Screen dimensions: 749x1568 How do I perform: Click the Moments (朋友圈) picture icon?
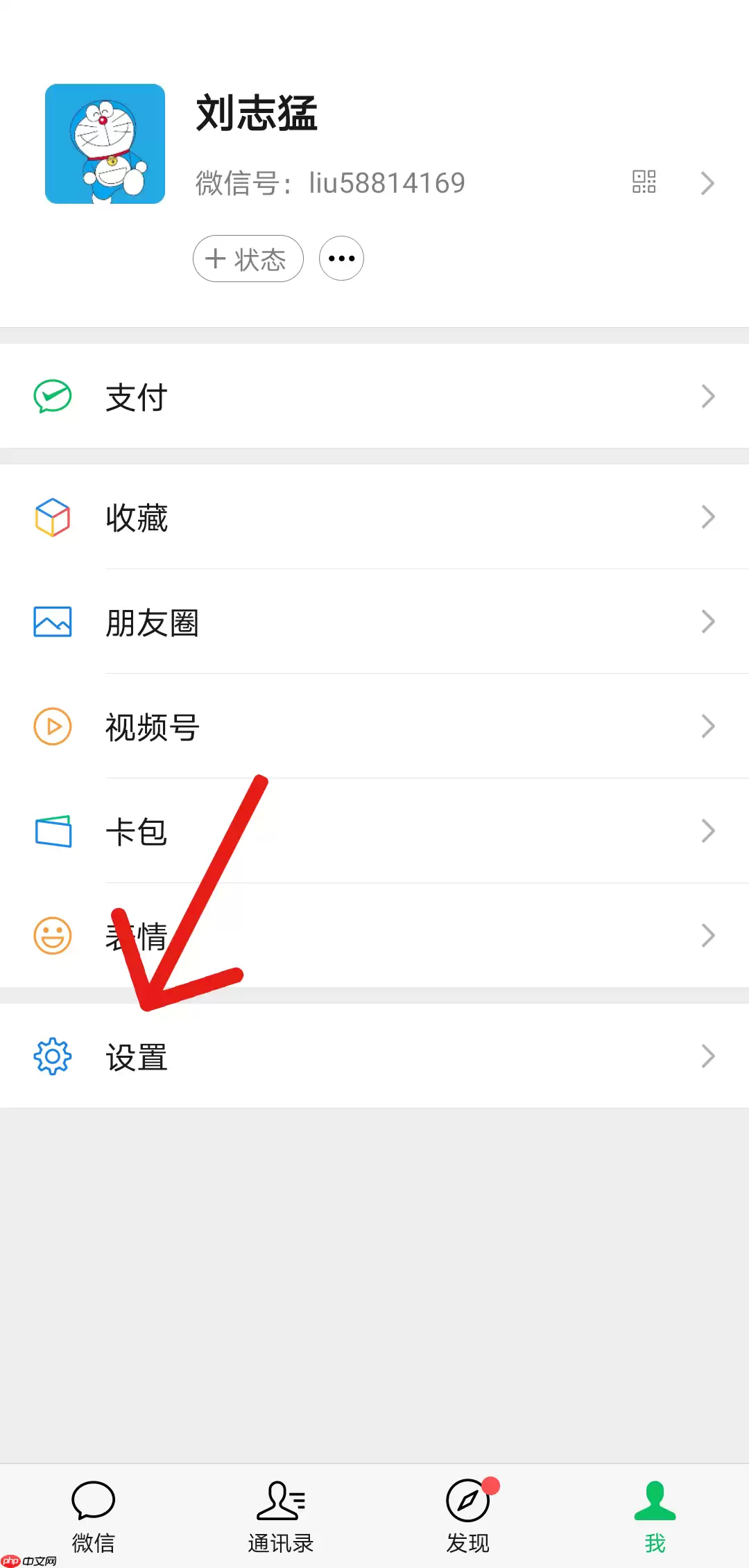click(52, 622)
